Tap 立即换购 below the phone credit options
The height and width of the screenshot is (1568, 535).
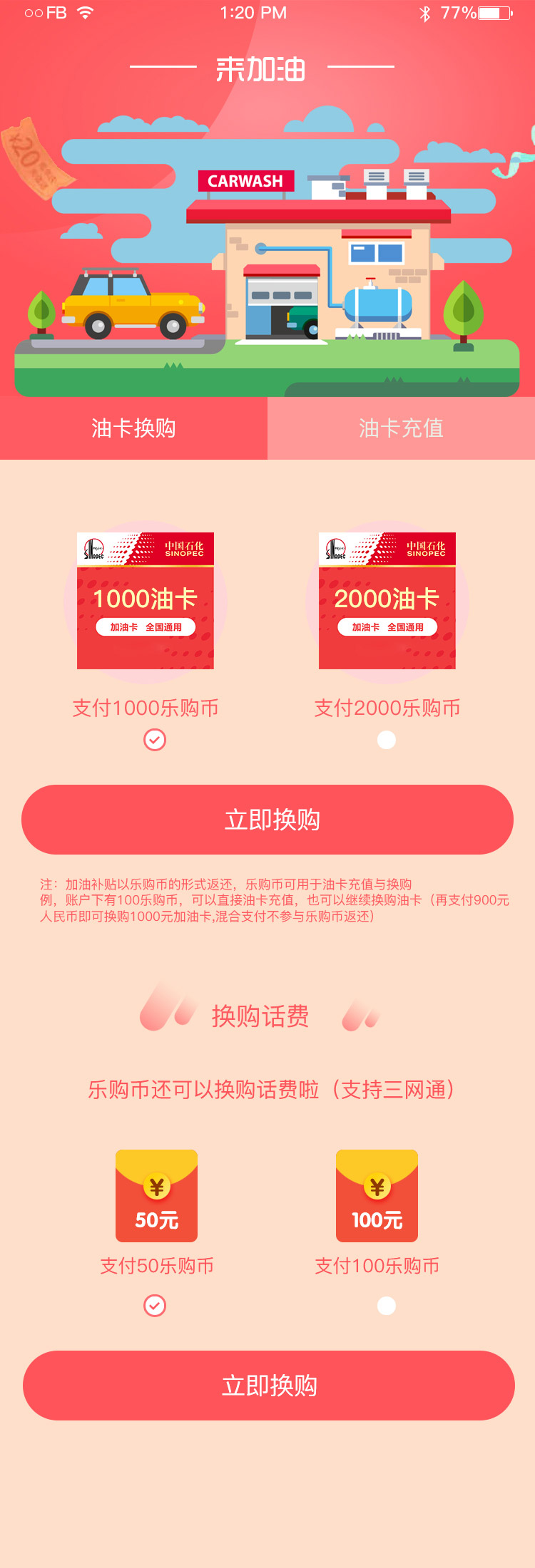coord(269,1386)
